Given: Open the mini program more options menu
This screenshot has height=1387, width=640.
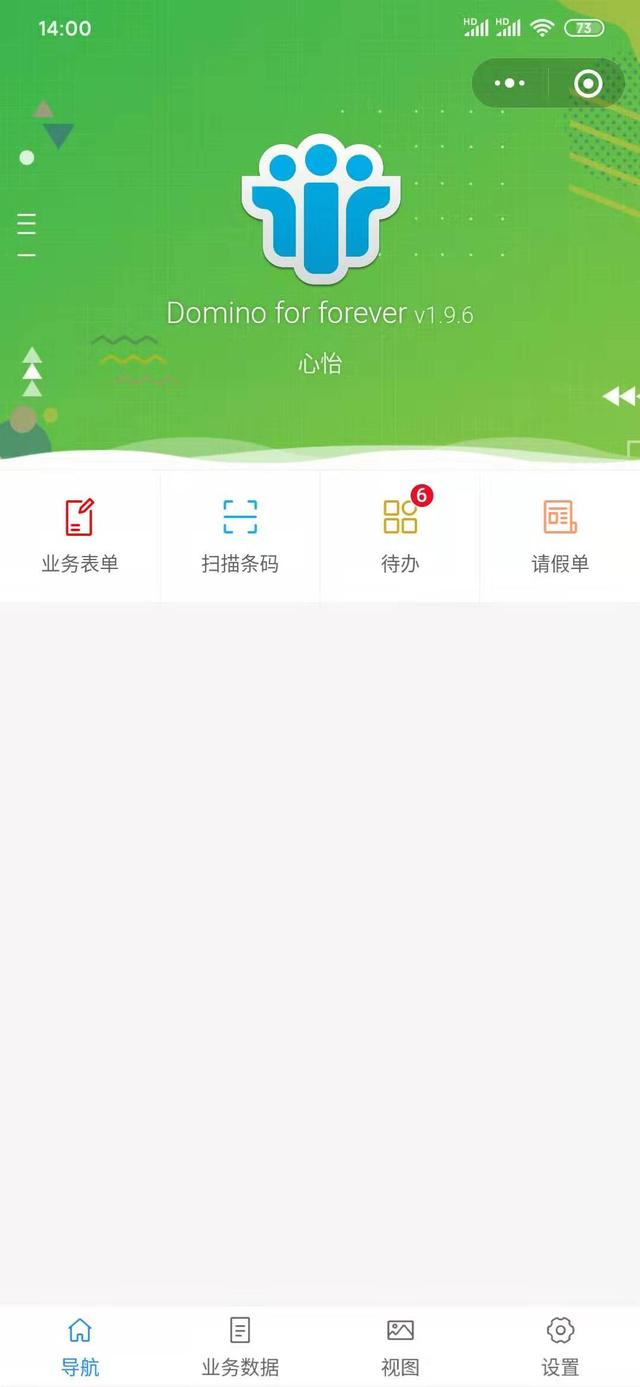Looking at the screenshot, I should point(510,83).
